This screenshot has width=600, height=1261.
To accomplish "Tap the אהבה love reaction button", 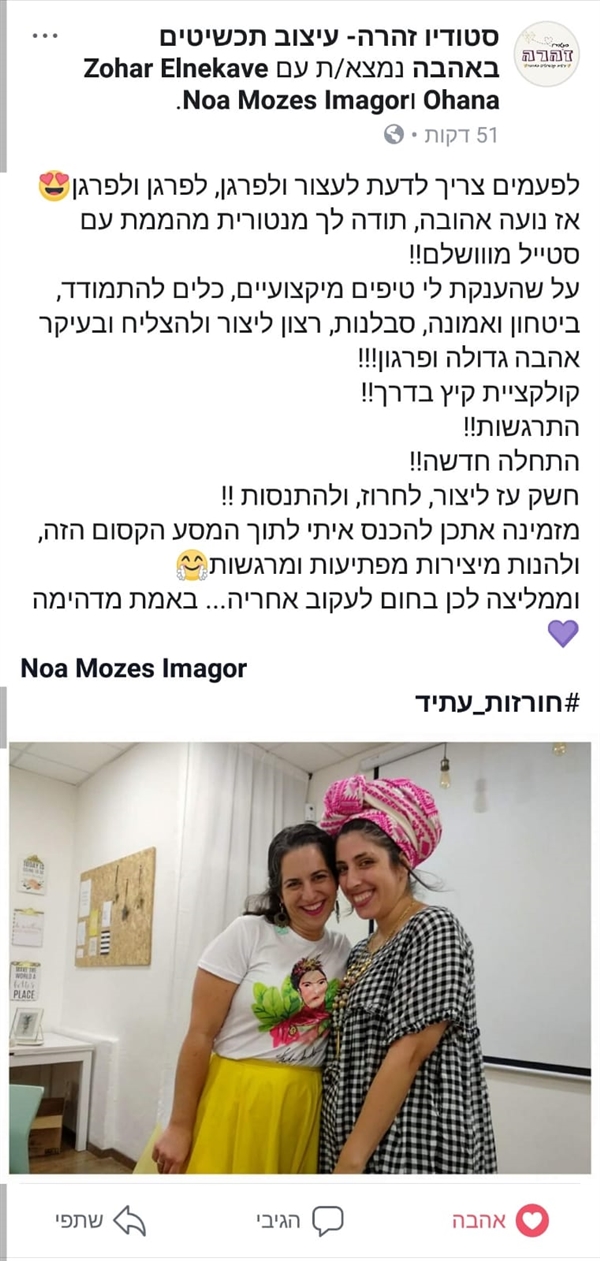I will (x=503, y=1220).
